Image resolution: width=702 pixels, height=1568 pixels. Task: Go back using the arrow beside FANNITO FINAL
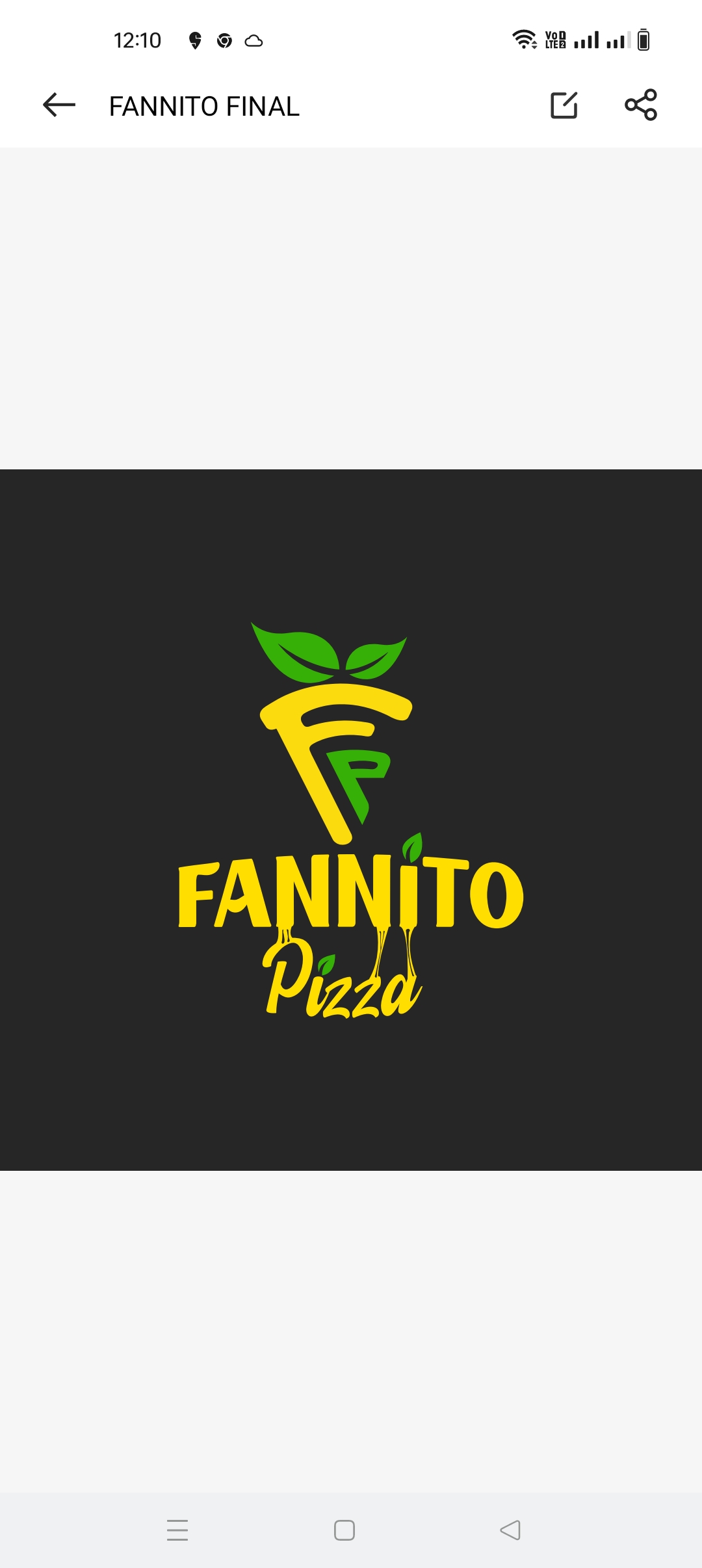[59, 105]
